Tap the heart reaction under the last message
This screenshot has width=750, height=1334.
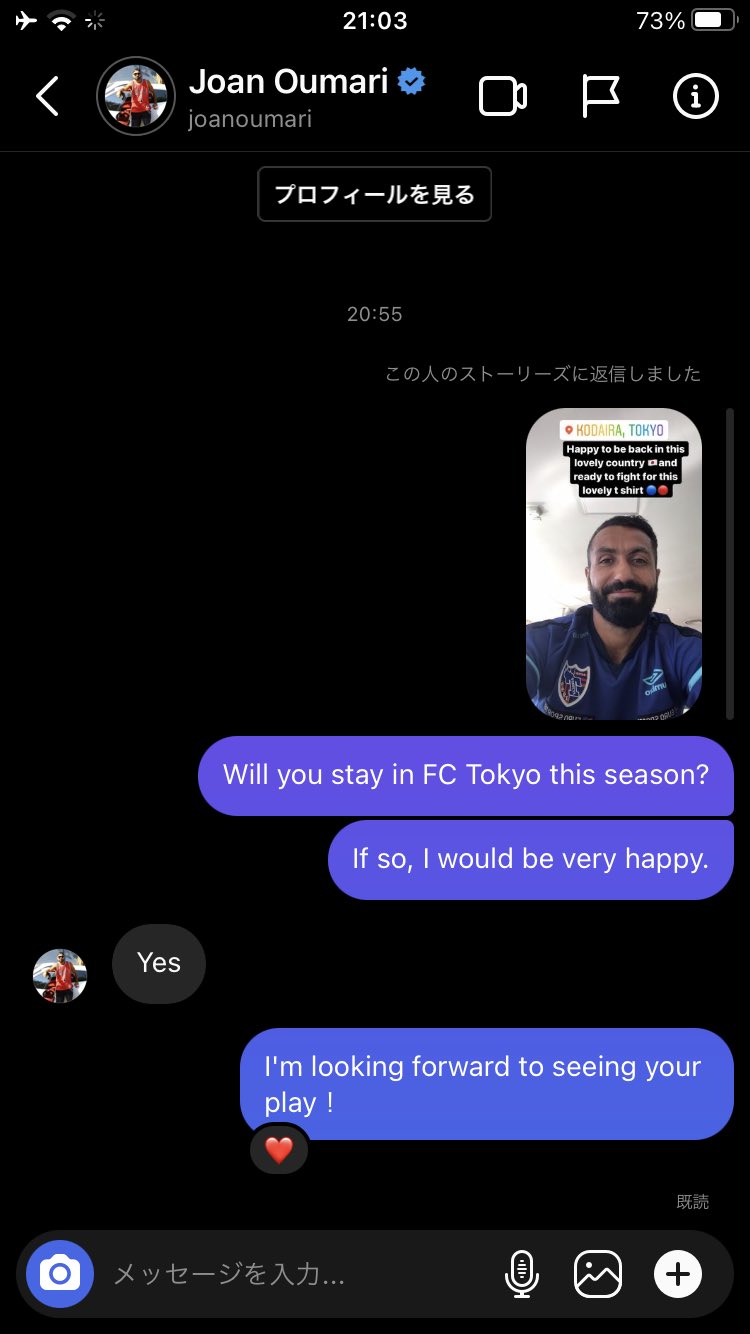tap(279, 1150)
